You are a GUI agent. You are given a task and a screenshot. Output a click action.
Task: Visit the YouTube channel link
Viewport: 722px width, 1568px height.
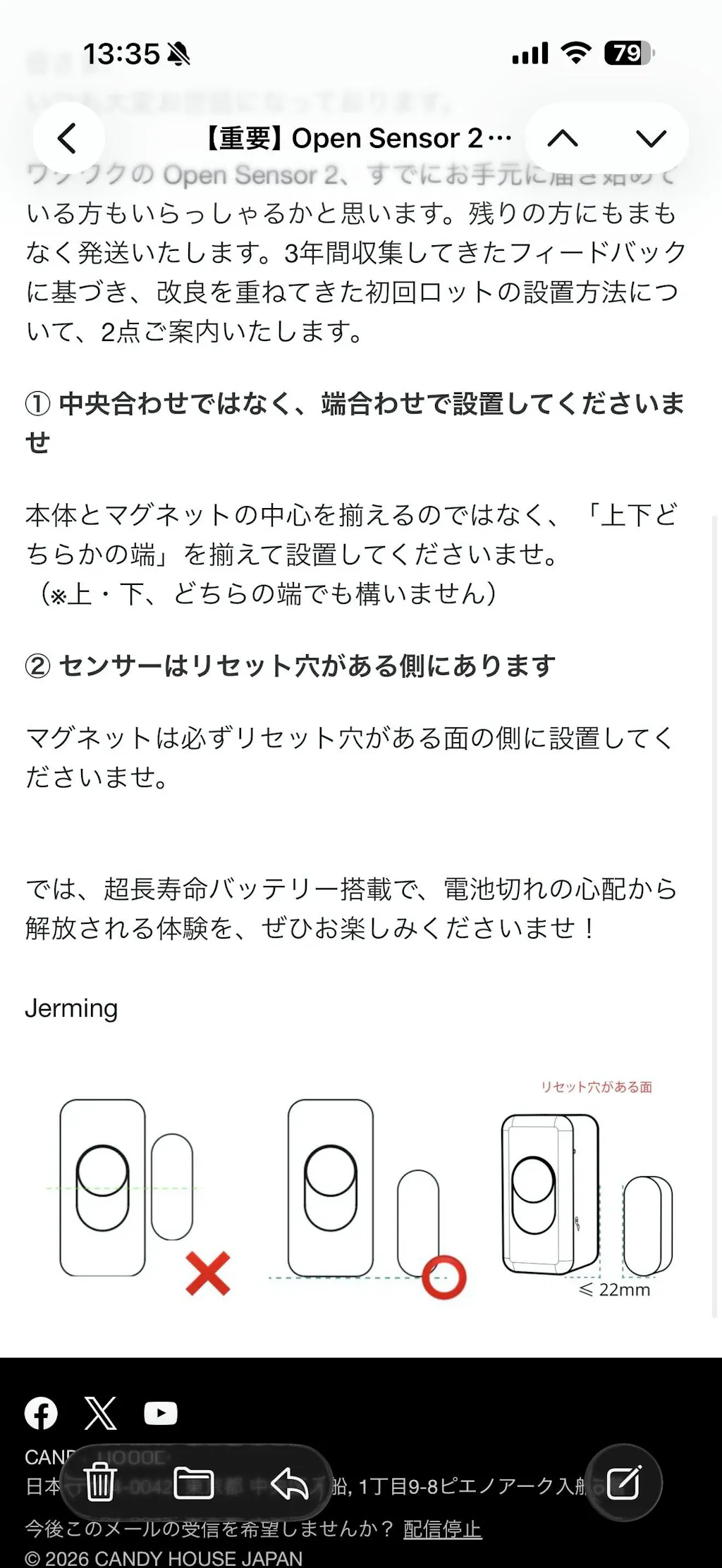coord(161,1413)
